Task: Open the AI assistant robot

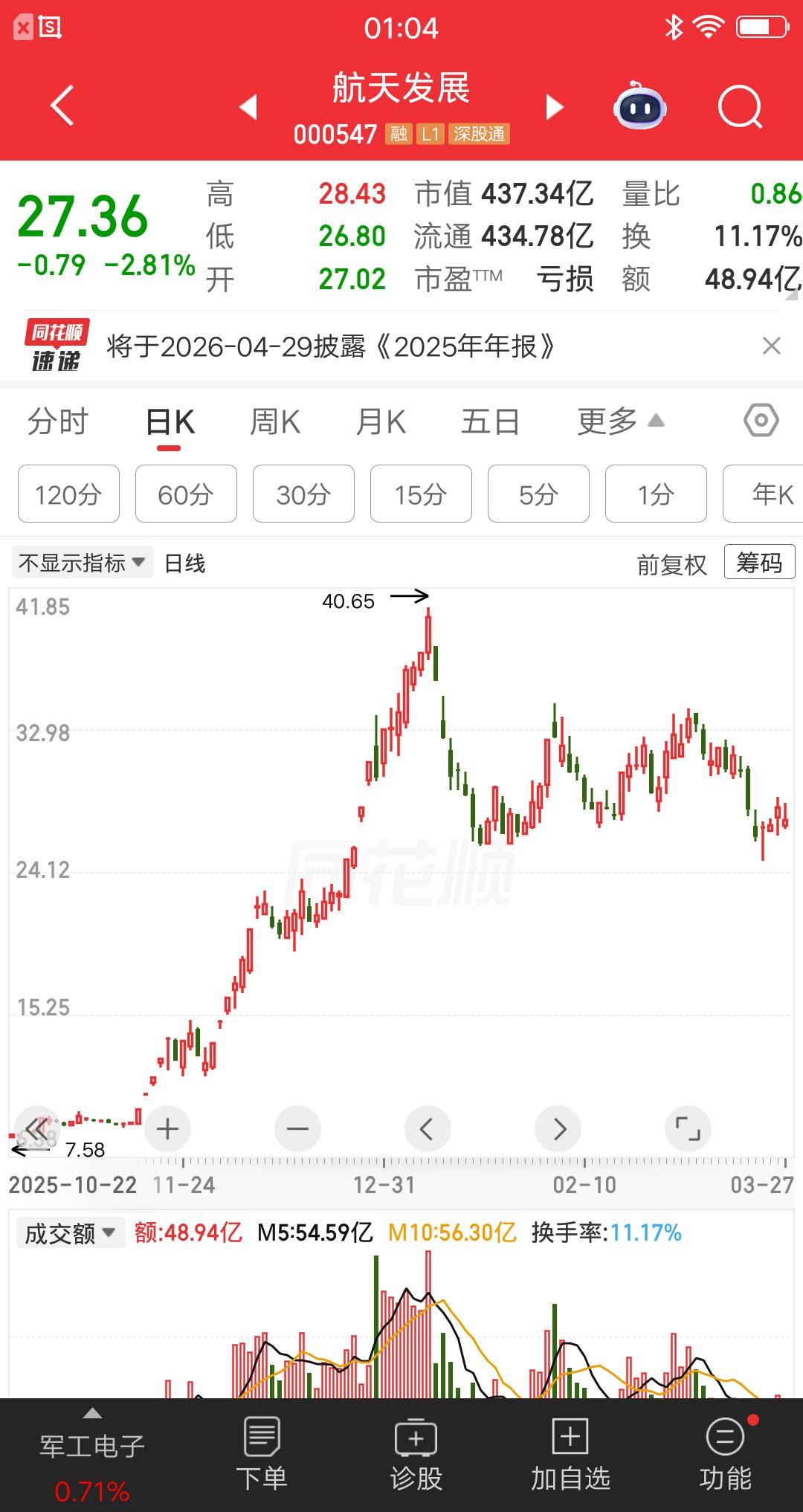Action: tap(641, 107)
